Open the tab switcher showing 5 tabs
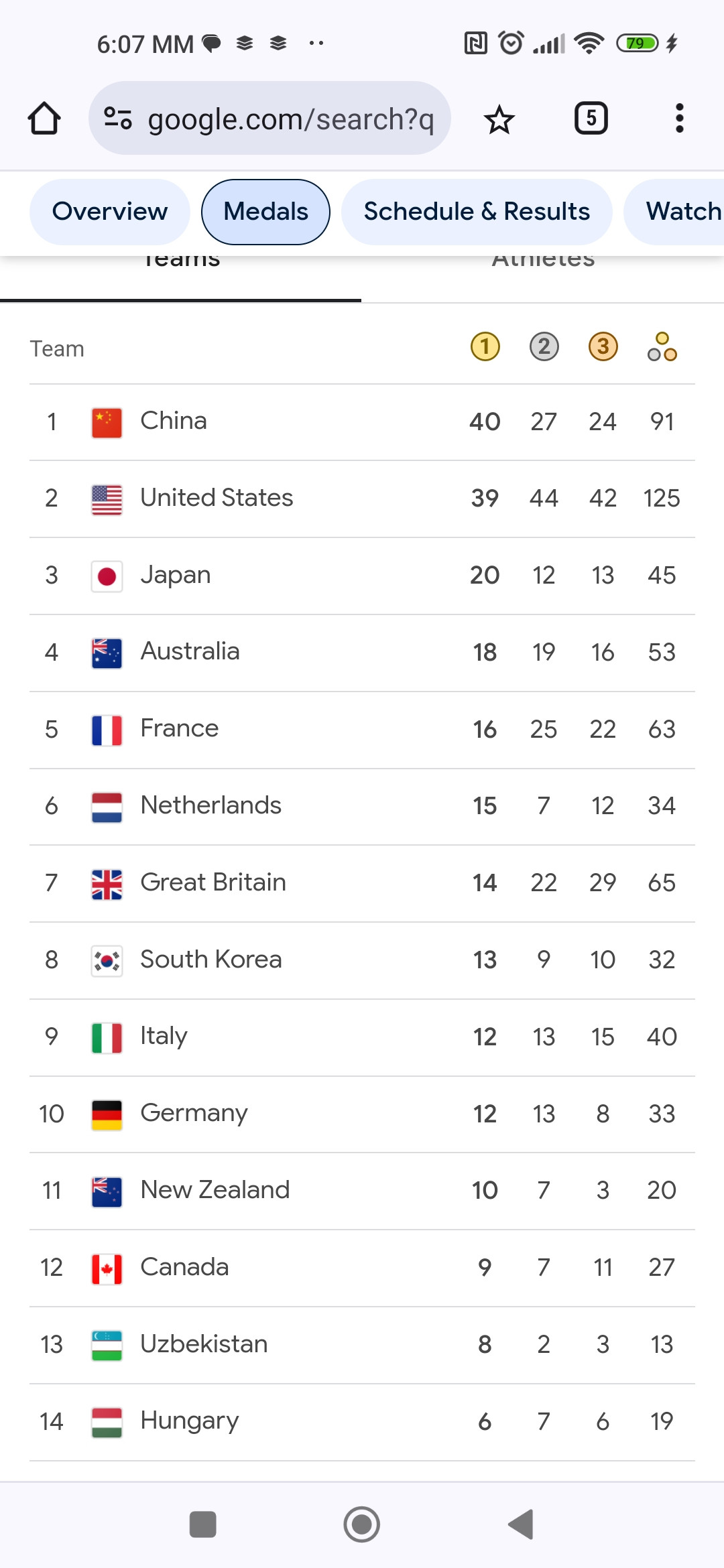Viewport: 724px width, 1568px height. click(x=591, y=119)
